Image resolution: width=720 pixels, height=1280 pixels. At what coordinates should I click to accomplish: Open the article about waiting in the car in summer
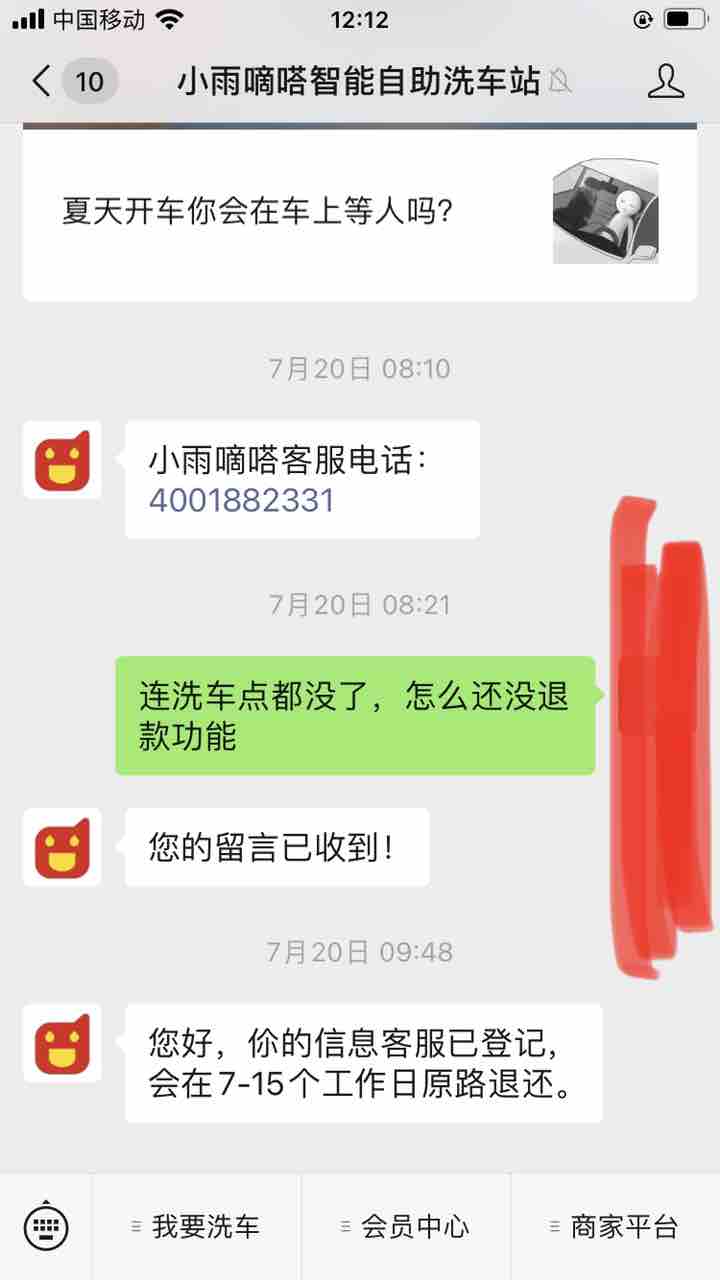tap(360, 212)
